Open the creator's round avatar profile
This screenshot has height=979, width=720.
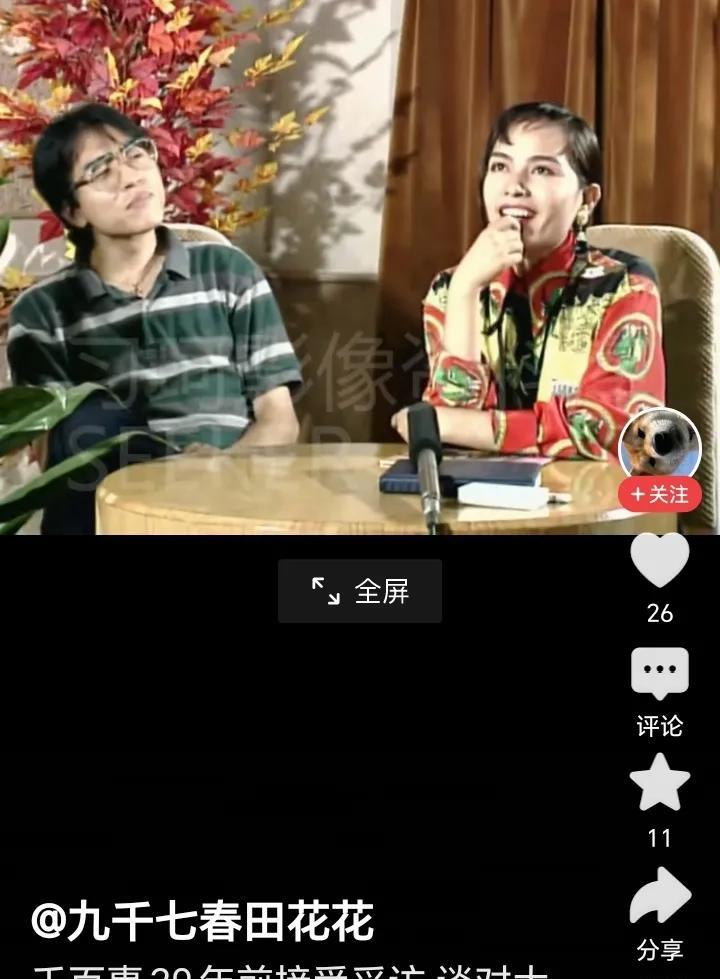pyautogui.click(x=659, y=446)
